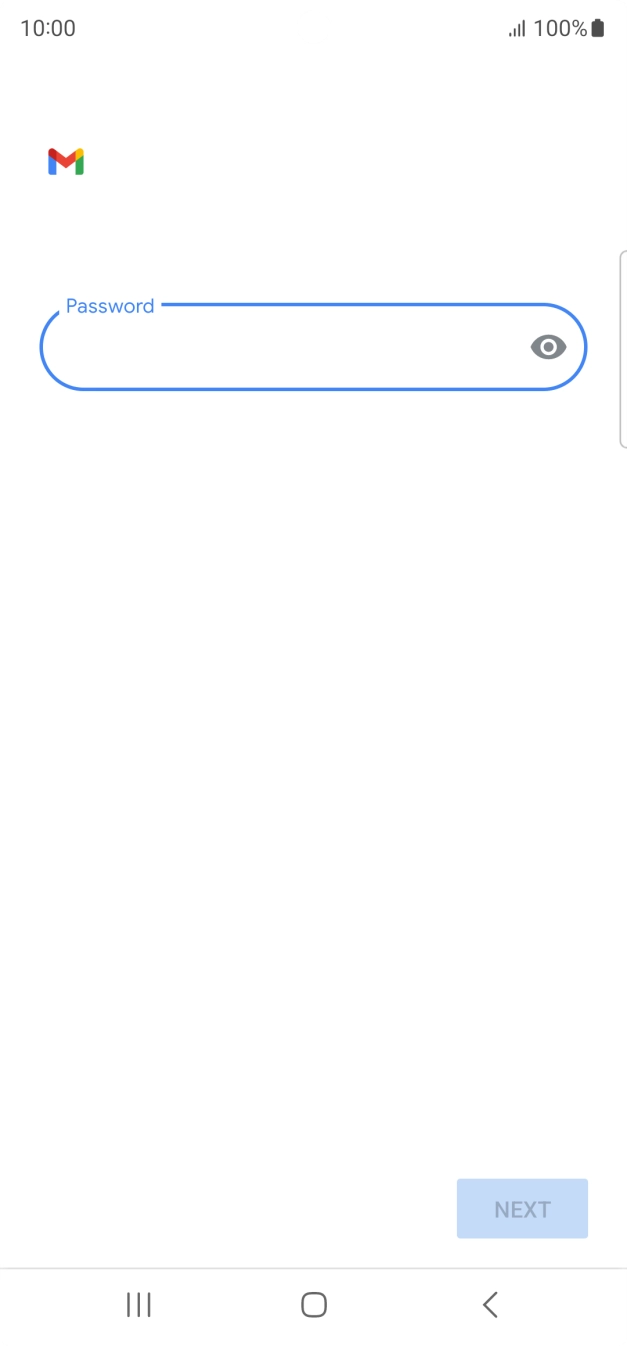Focus the Password text field
Viewport: 627px width, 1346px height.
point(312,346)
